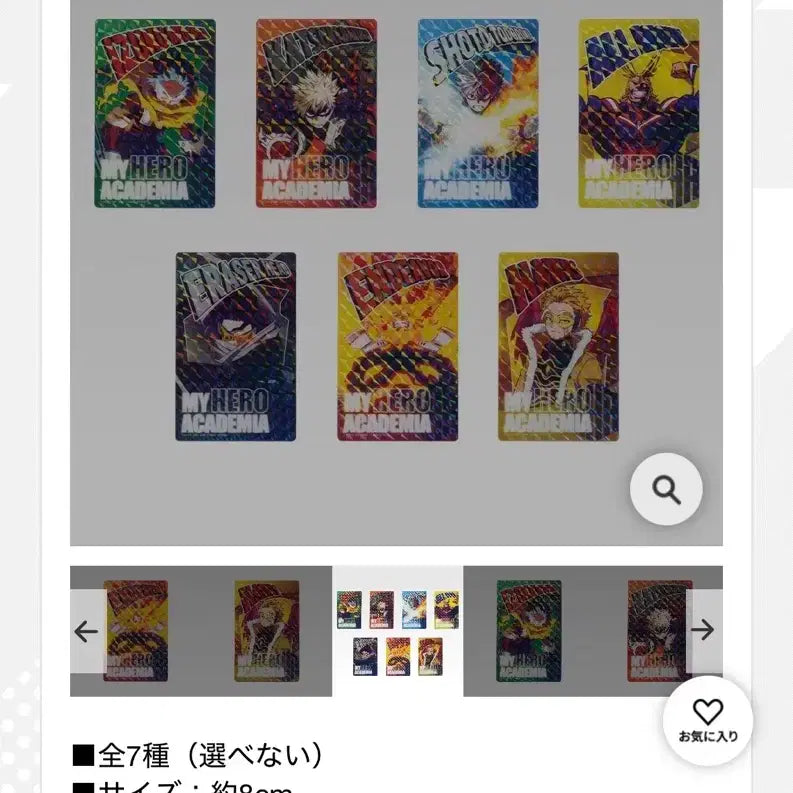Select the Hawks card thumbnail
Screen dimensions: 793x793
[267, 631]
